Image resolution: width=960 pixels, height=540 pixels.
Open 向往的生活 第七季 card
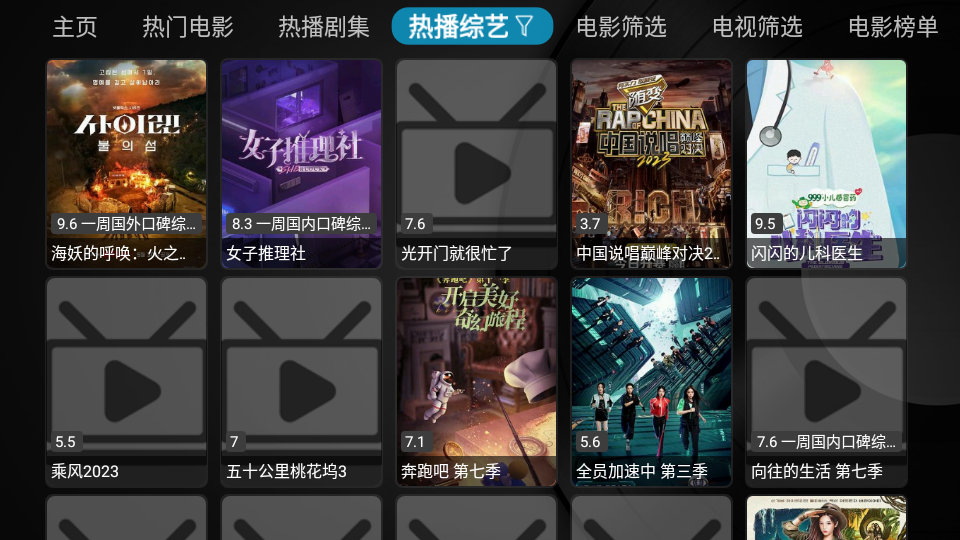826,381
